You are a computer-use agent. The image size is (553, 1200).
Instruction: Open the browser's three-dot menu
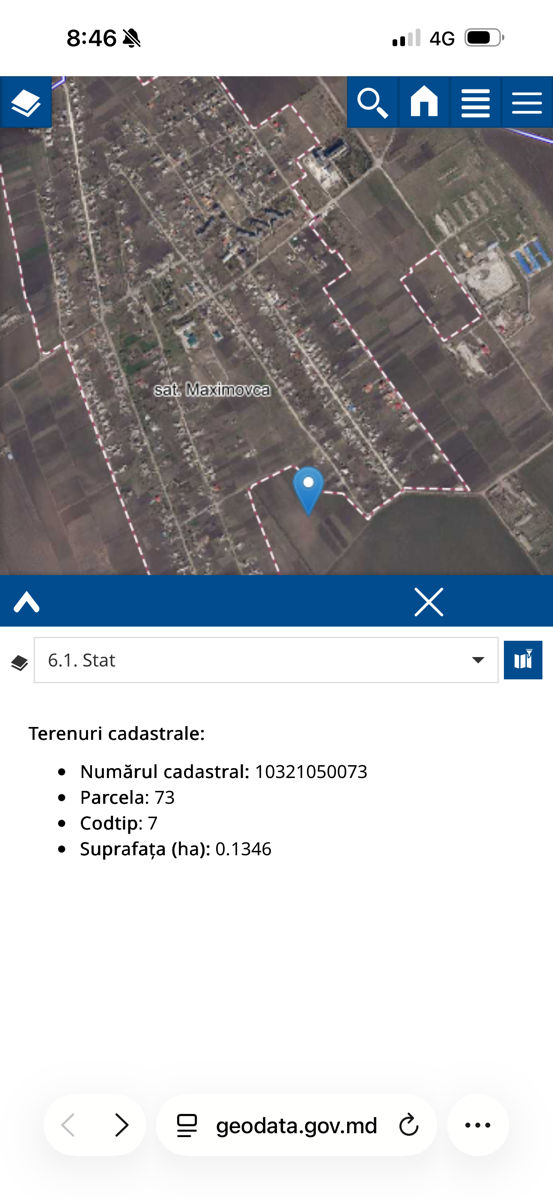click(478, 1125)
